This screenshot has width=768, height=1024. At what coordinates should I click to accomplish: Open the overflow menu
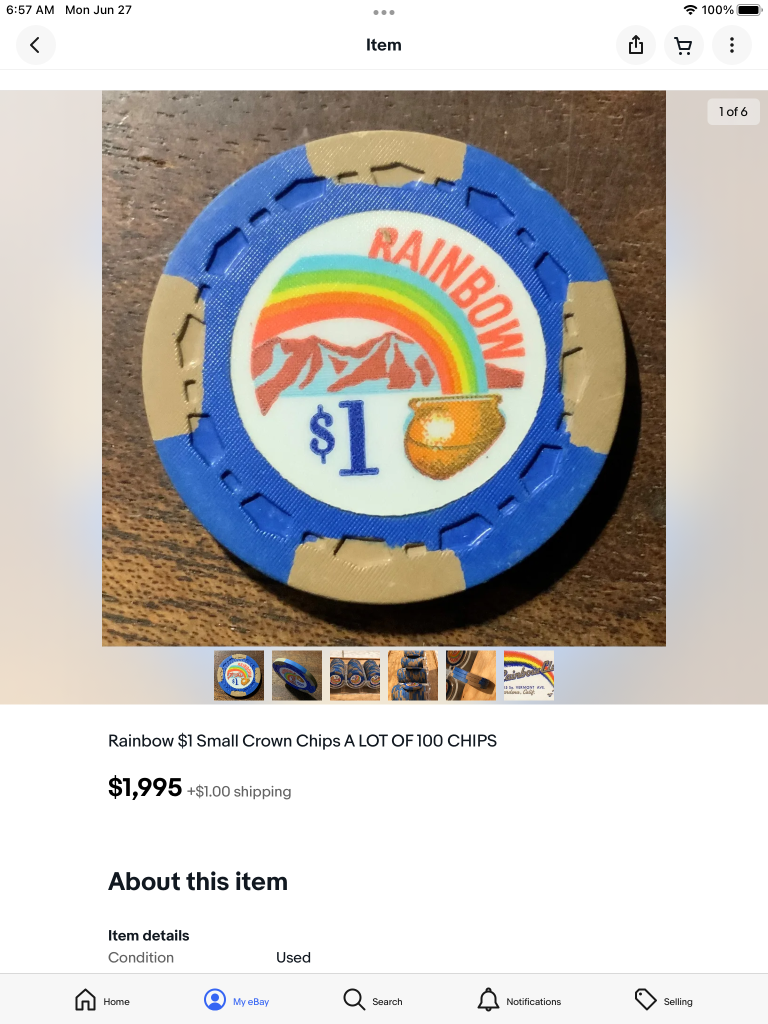pos(732,45)
